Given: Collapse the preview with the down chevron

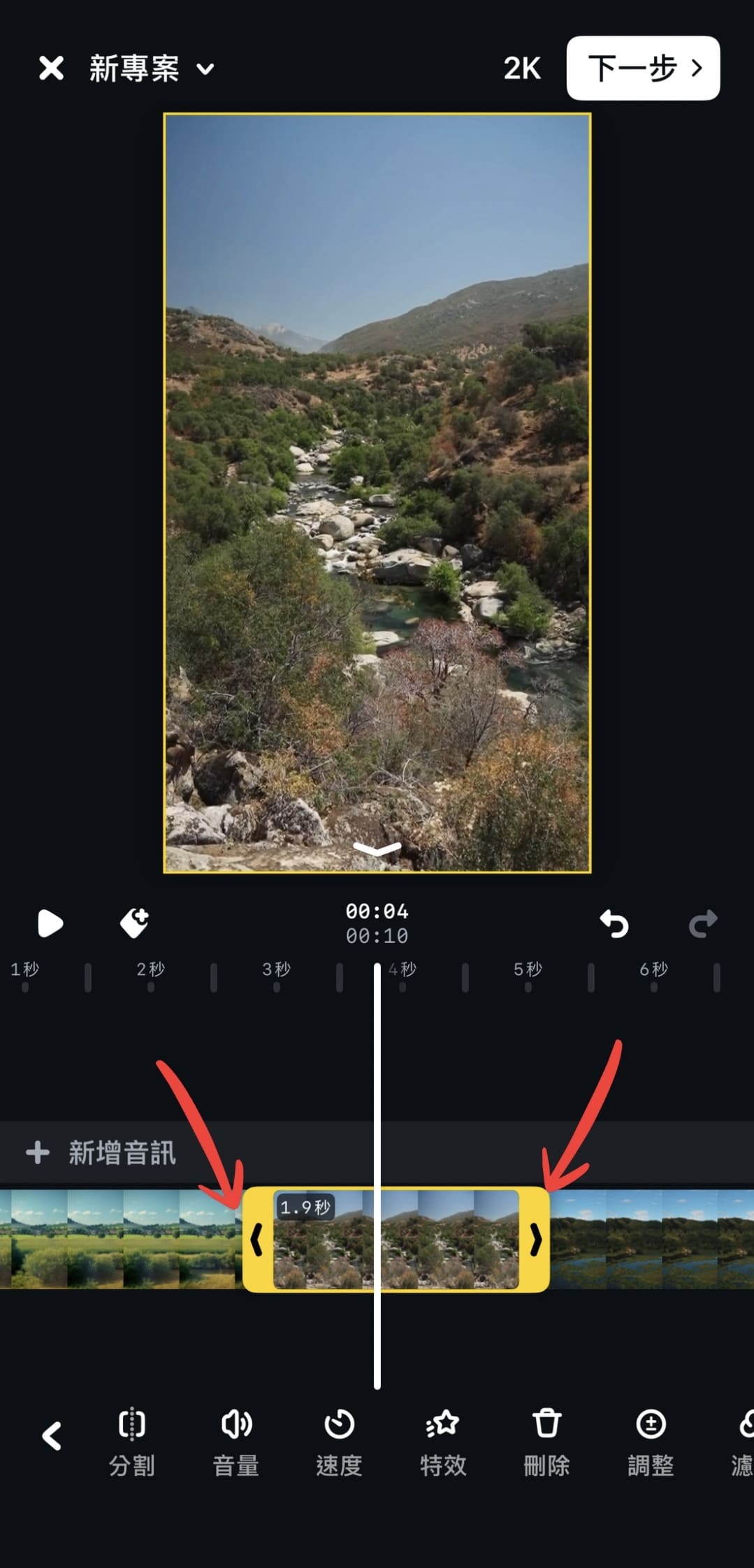Looking at the screenshot, I should coord(377,849).
